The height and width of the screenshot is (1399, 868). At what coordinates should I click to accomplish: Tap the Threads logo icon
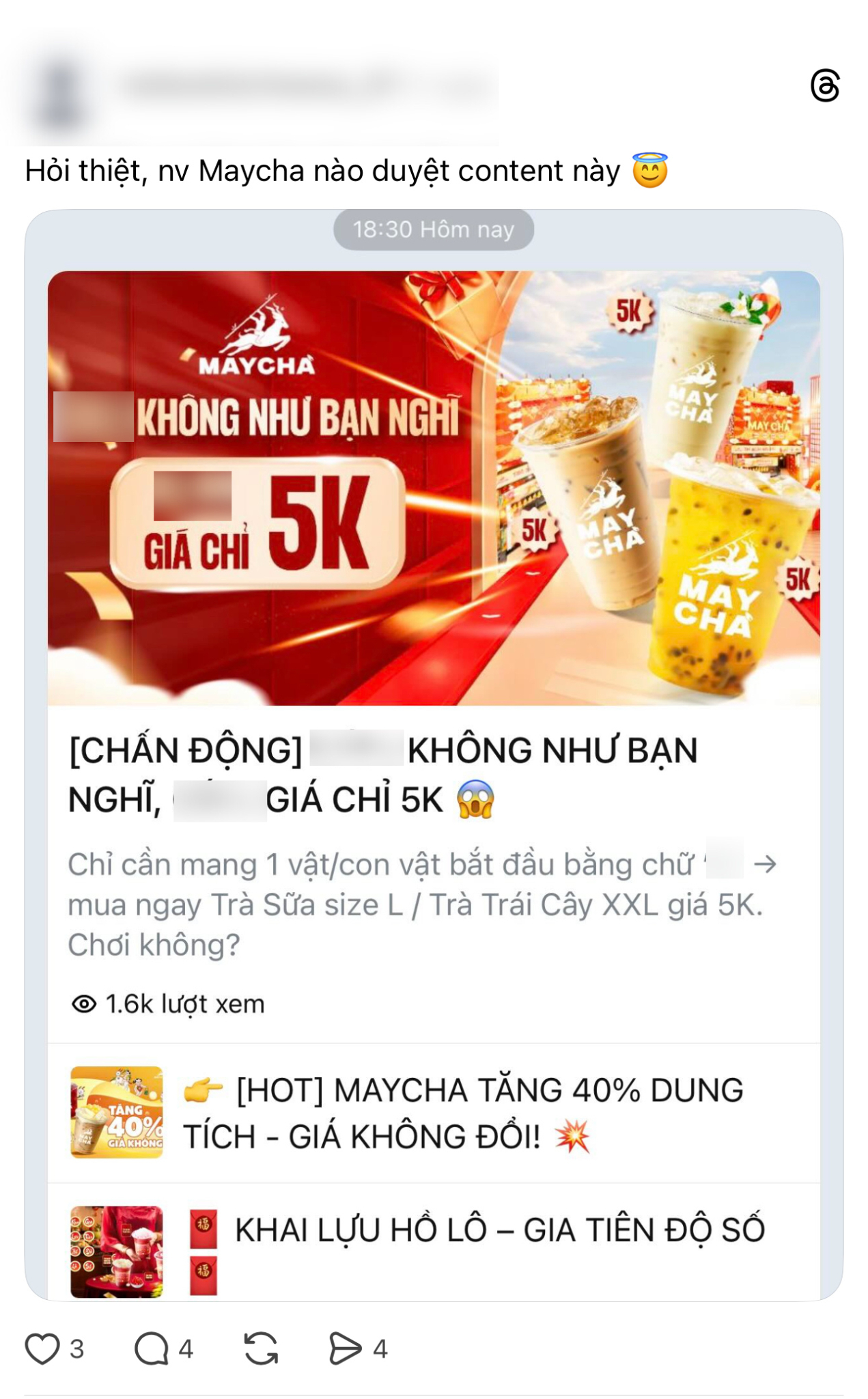(x=825, y=86)
